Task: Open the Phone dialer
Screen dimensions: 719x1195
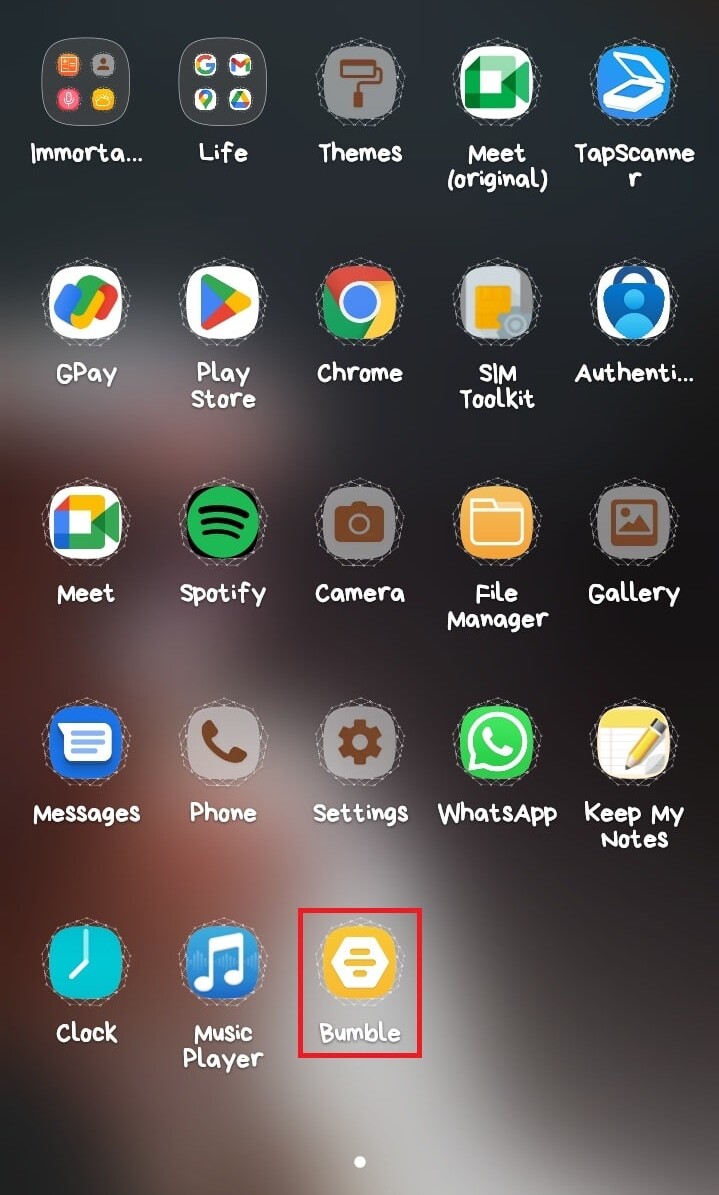Action: [x=223, y=743]
